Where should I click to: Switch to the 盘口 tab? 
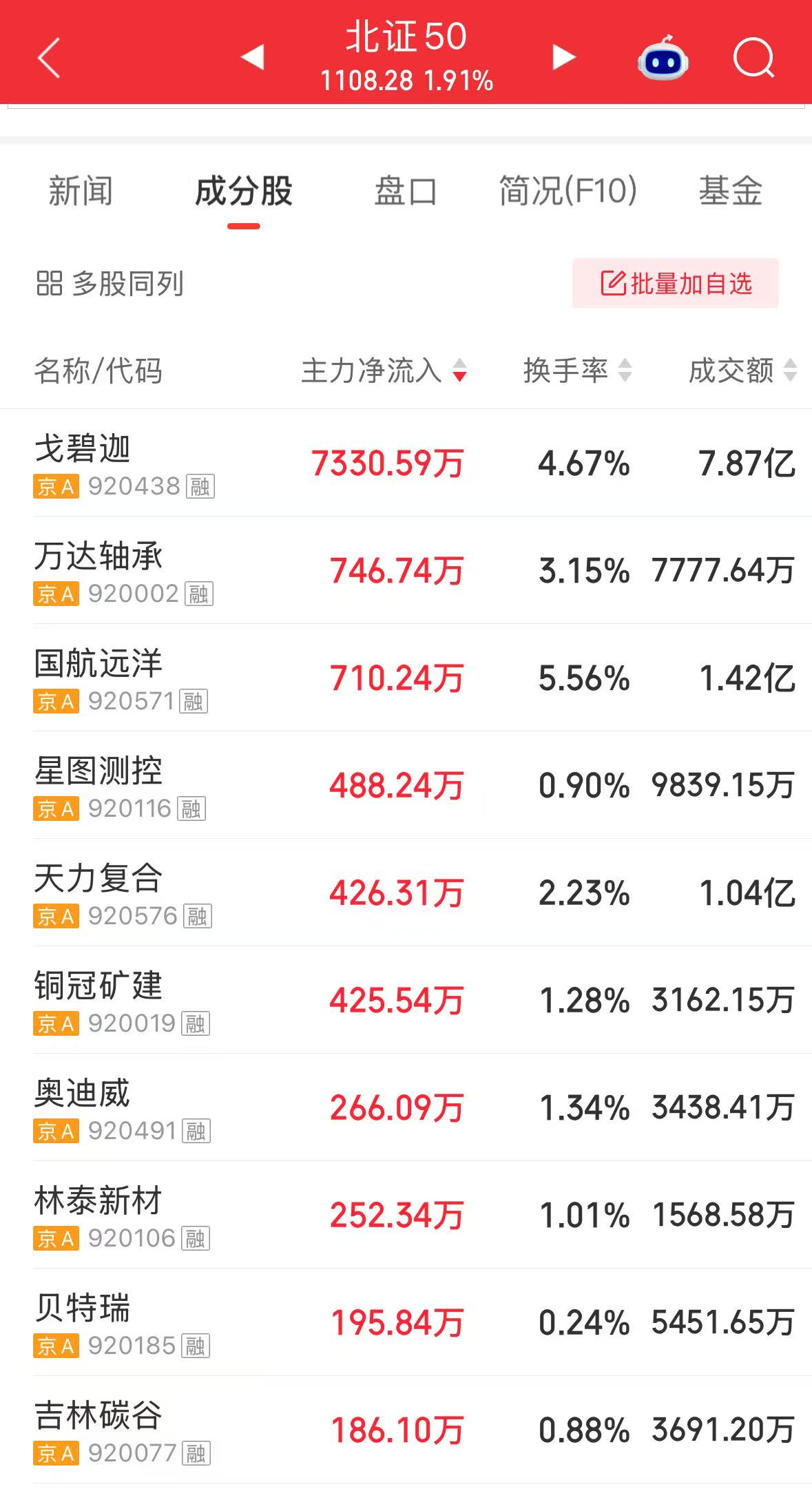pyautogui.click(x=406, y=191)
